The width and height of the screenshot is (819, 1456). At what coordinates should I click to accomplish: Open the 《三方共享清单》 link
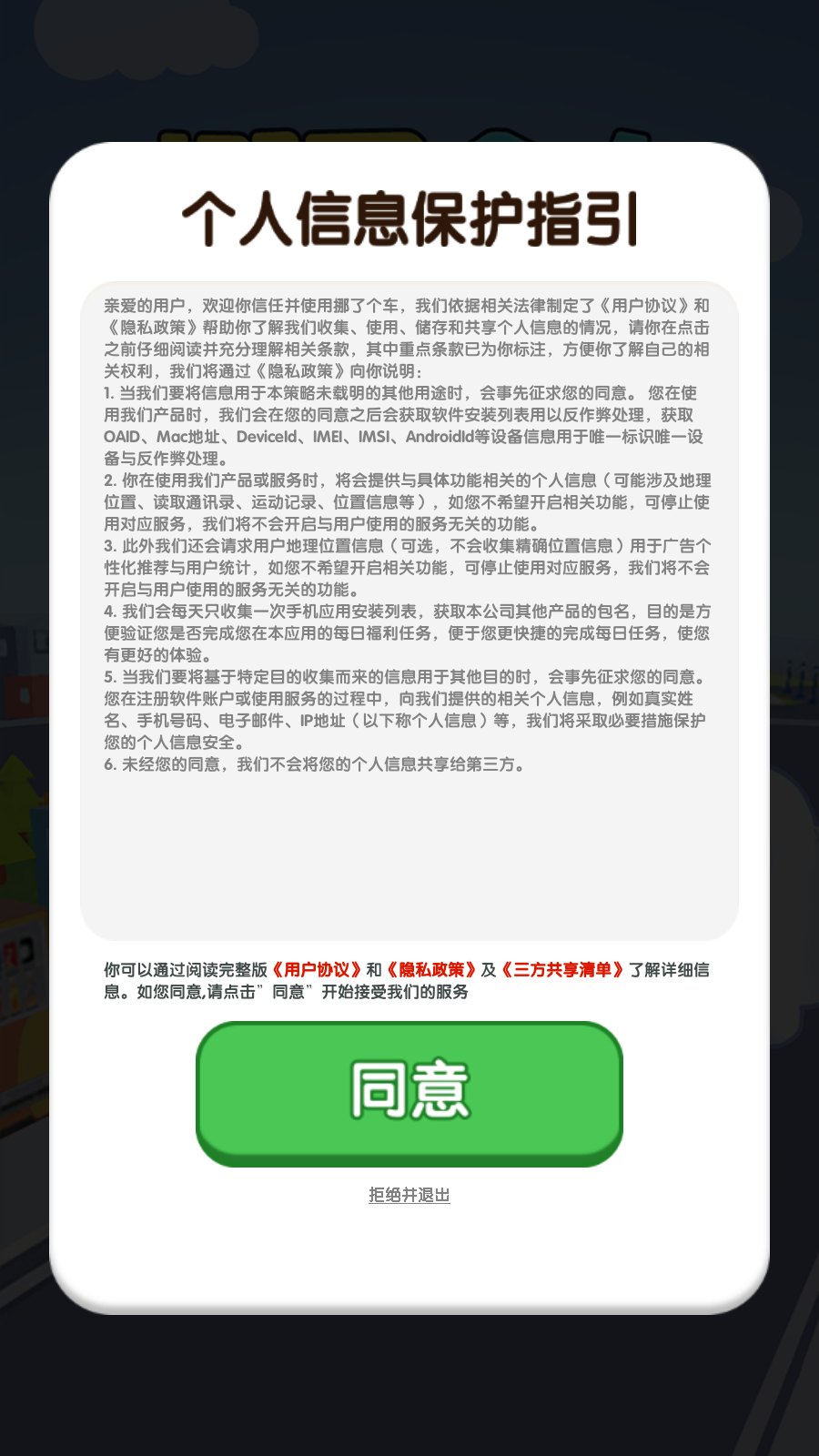(x=562, y=970)
